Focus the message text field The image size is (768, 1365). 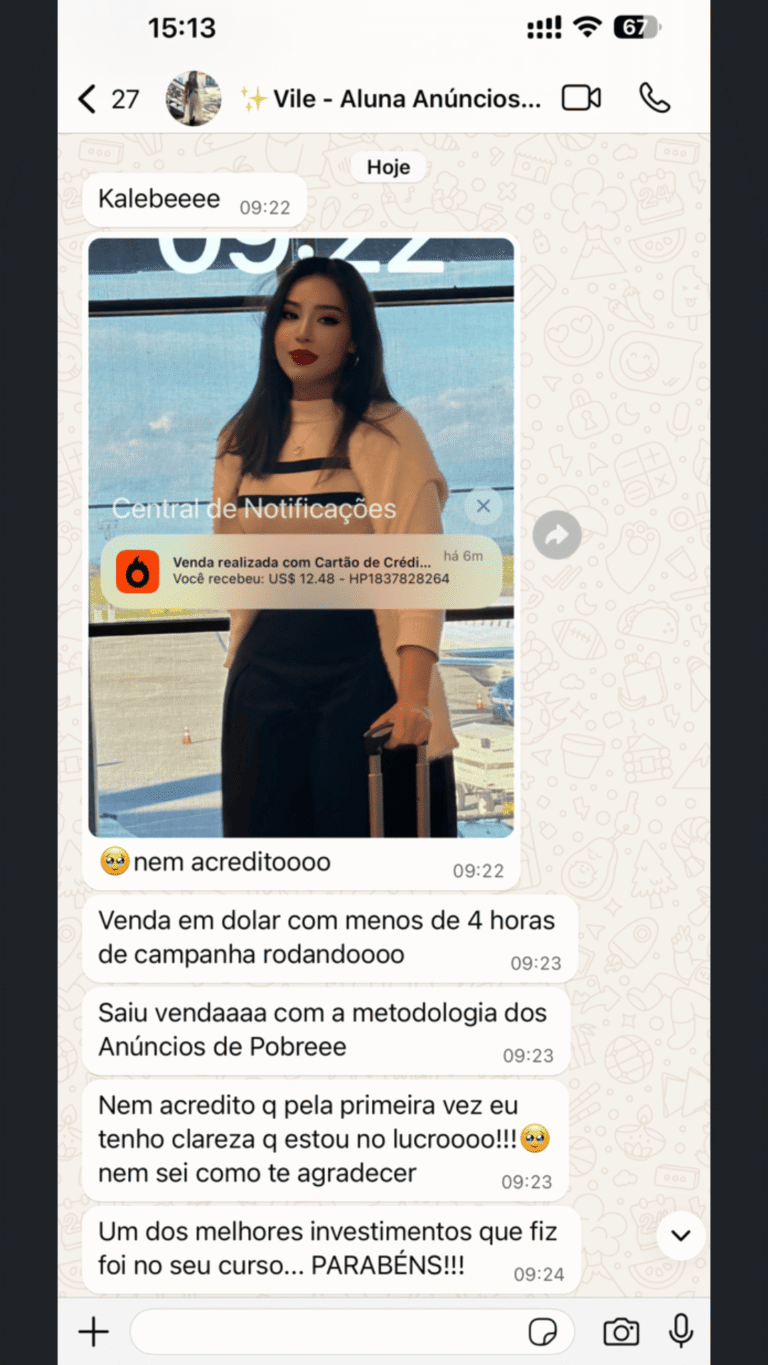[330, 1331]
